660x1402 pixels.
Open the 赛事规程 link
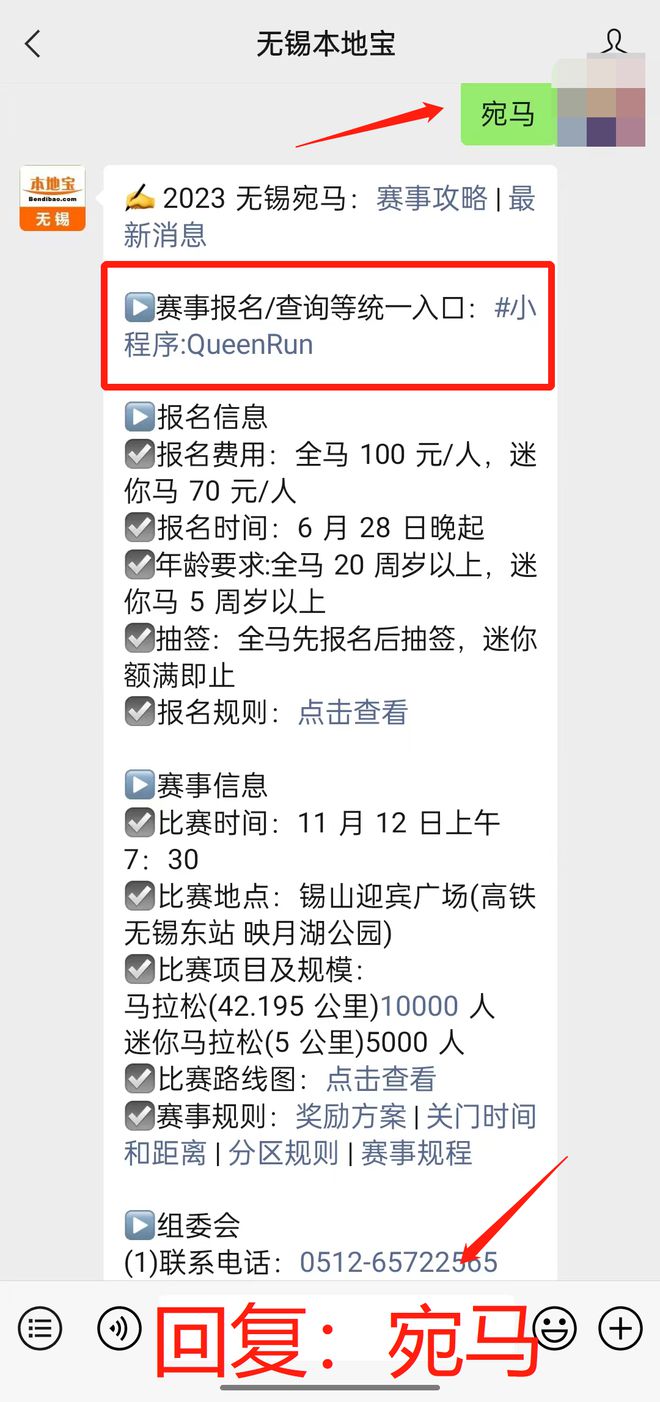click(x=416, y=1153)
